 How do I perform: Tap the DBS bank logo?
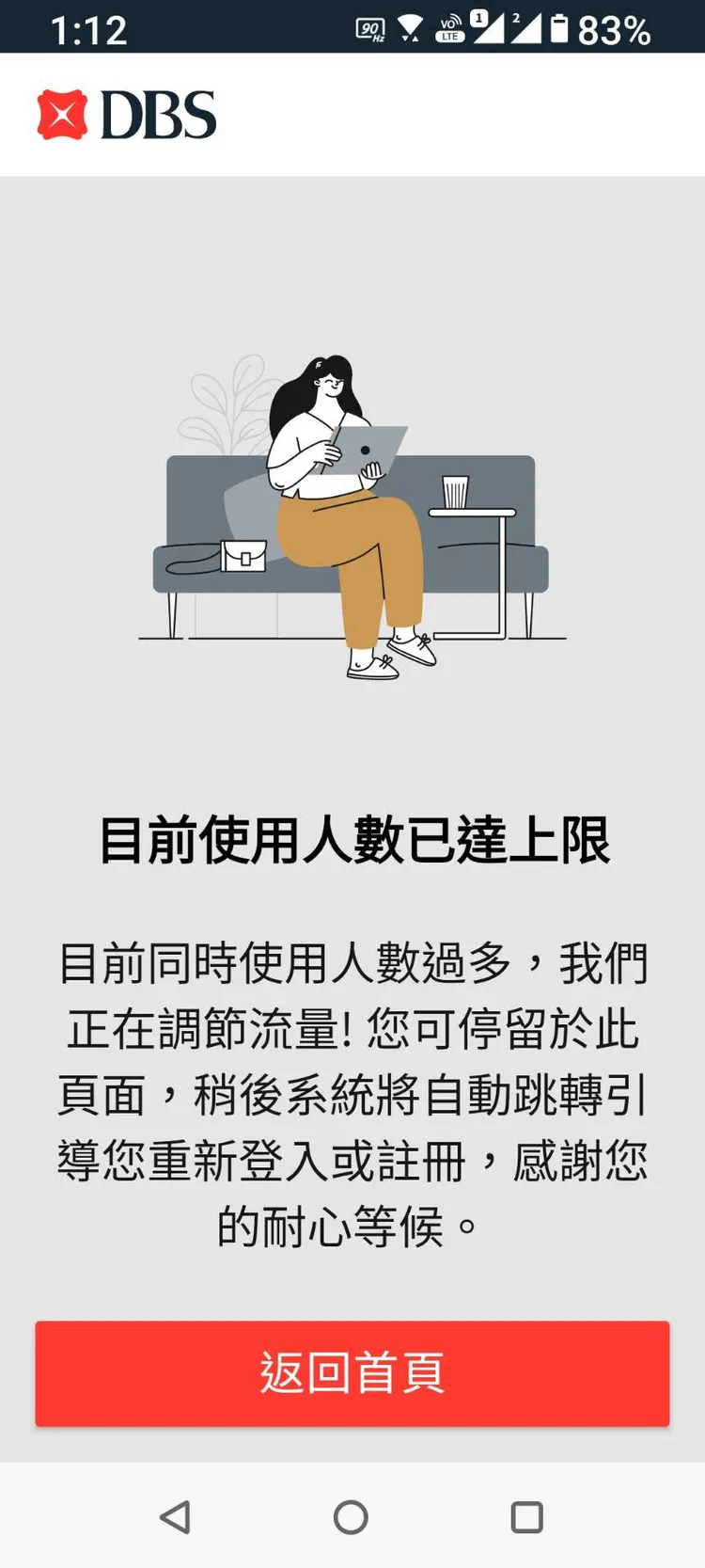127,115
